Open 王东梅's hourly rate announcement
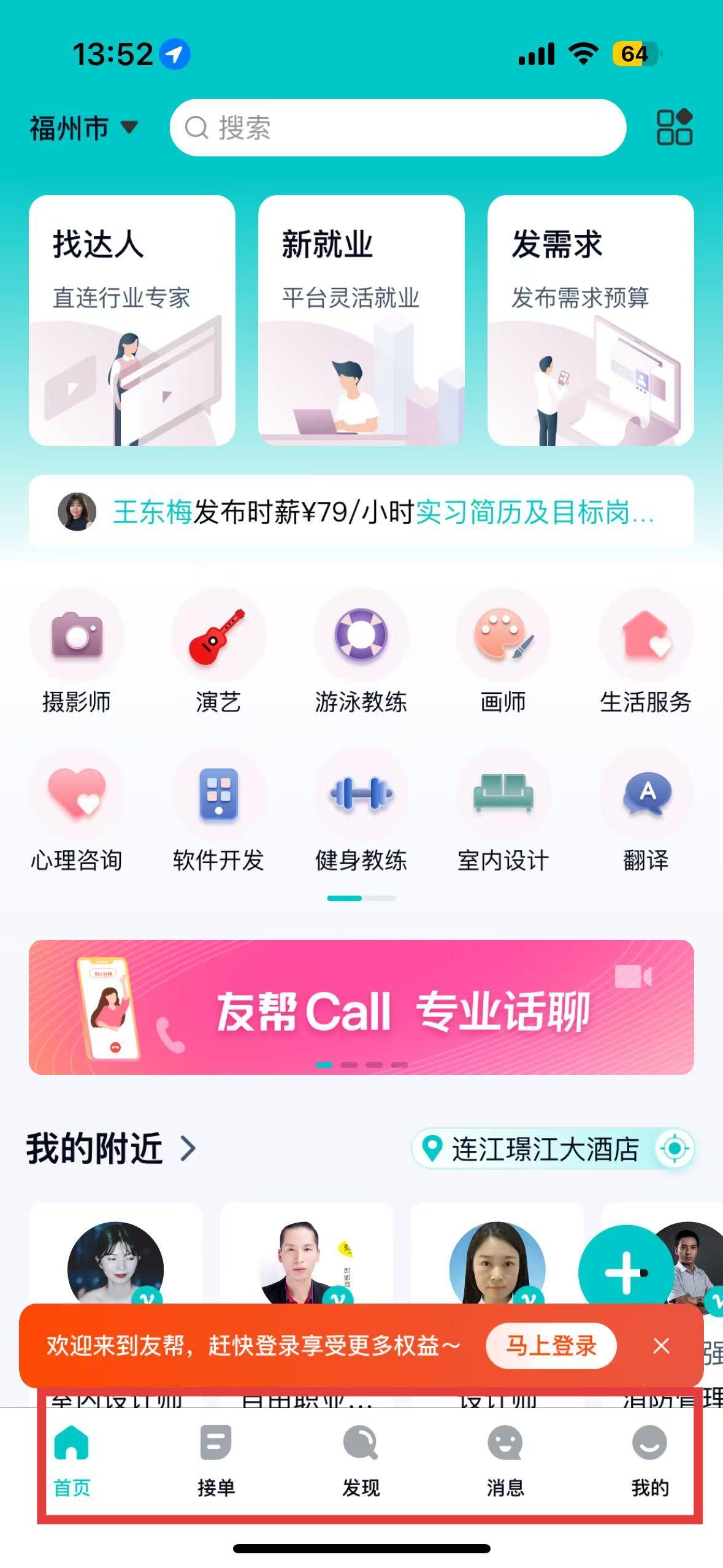Viewport: 723px width, 1568px height. (x=361, y=512)
